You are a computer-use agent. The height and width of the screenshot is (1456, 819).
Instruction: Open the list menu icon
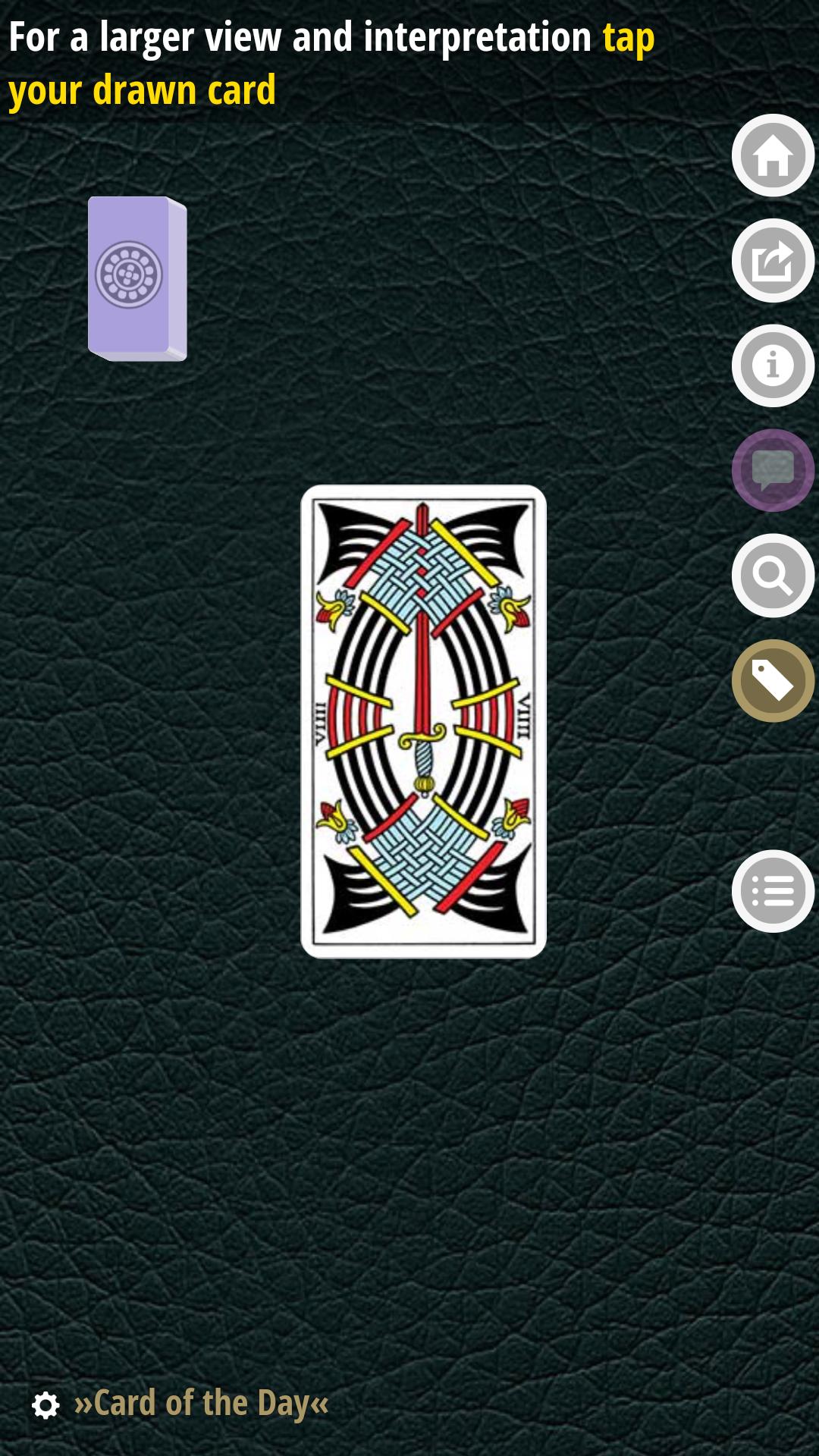pyautogui.click(x=773, y=891)
